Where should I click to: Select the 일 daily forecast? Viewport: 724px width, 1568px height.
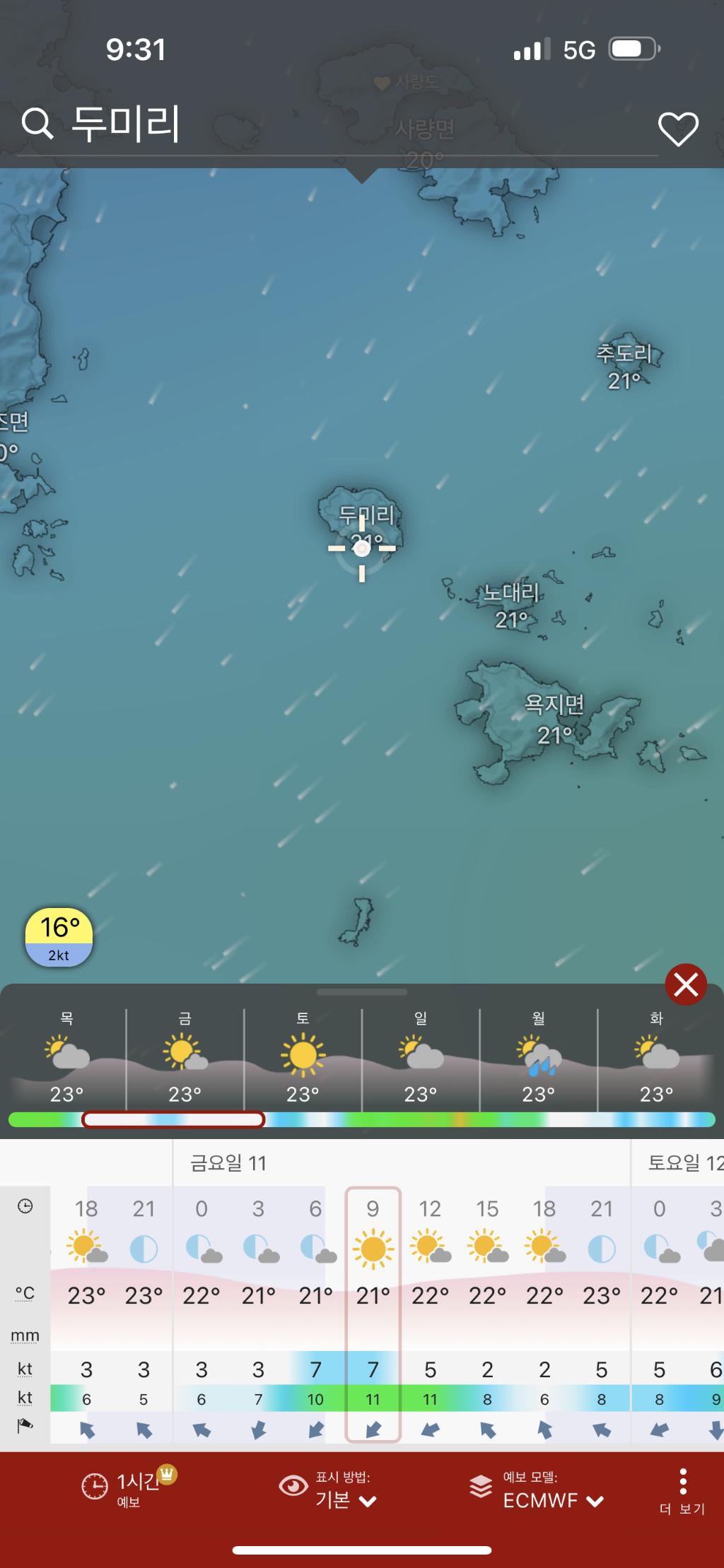[x=421, y=1059]
